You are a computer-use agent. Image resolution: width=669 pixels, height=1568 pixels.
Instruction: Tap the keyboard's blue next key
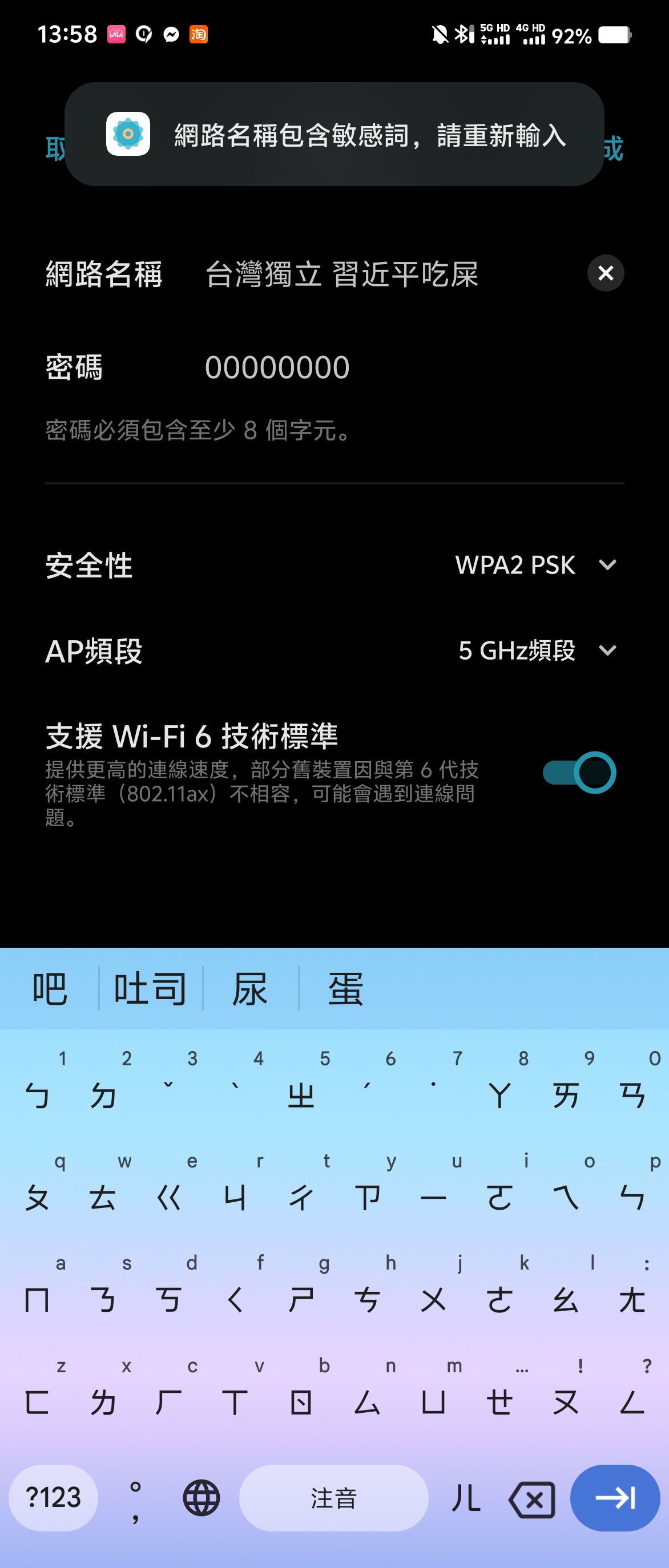tap(615, 1497)
